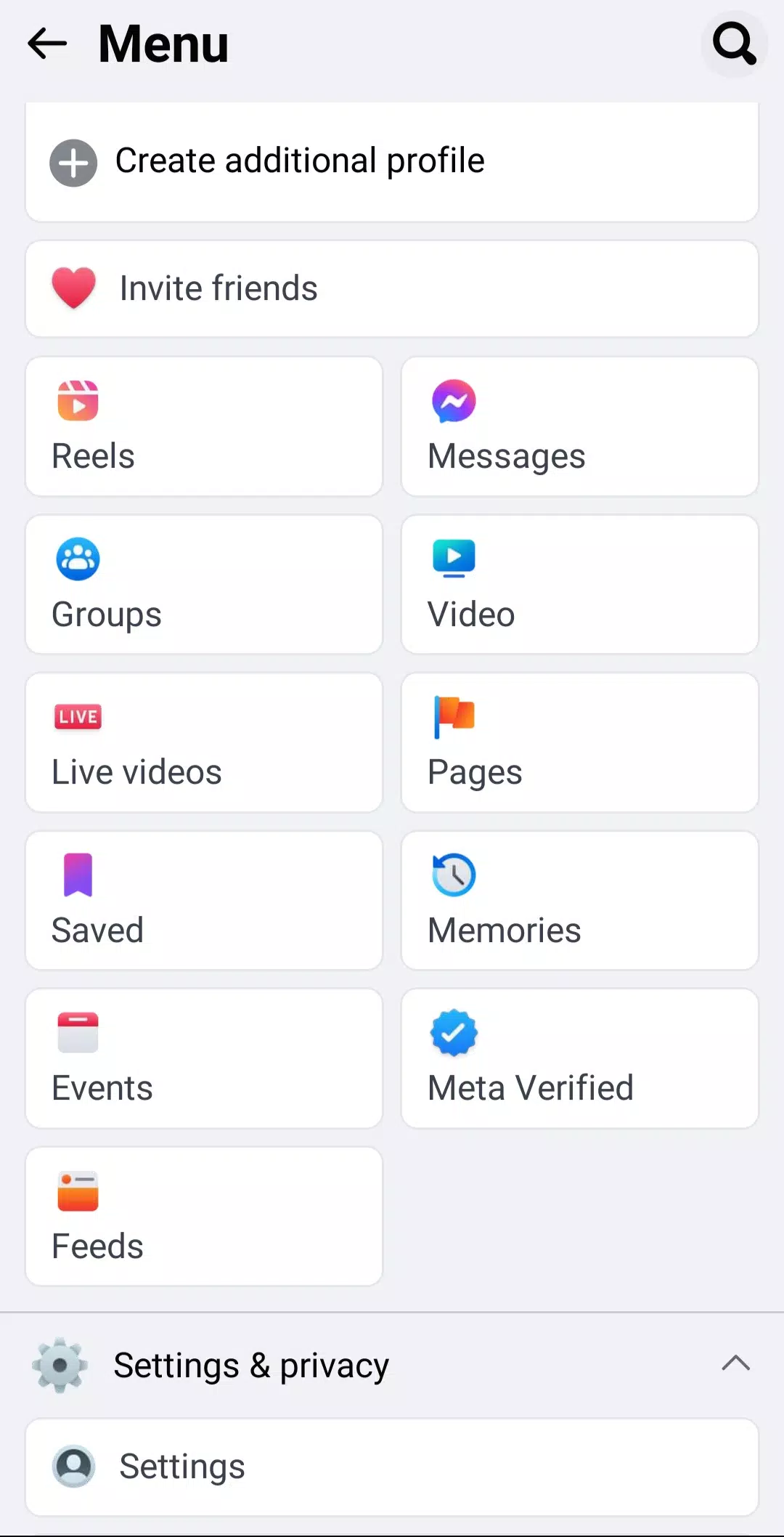
Task: Open the Video shortcut
Action: pyautogui.click(x=579, y=585)
